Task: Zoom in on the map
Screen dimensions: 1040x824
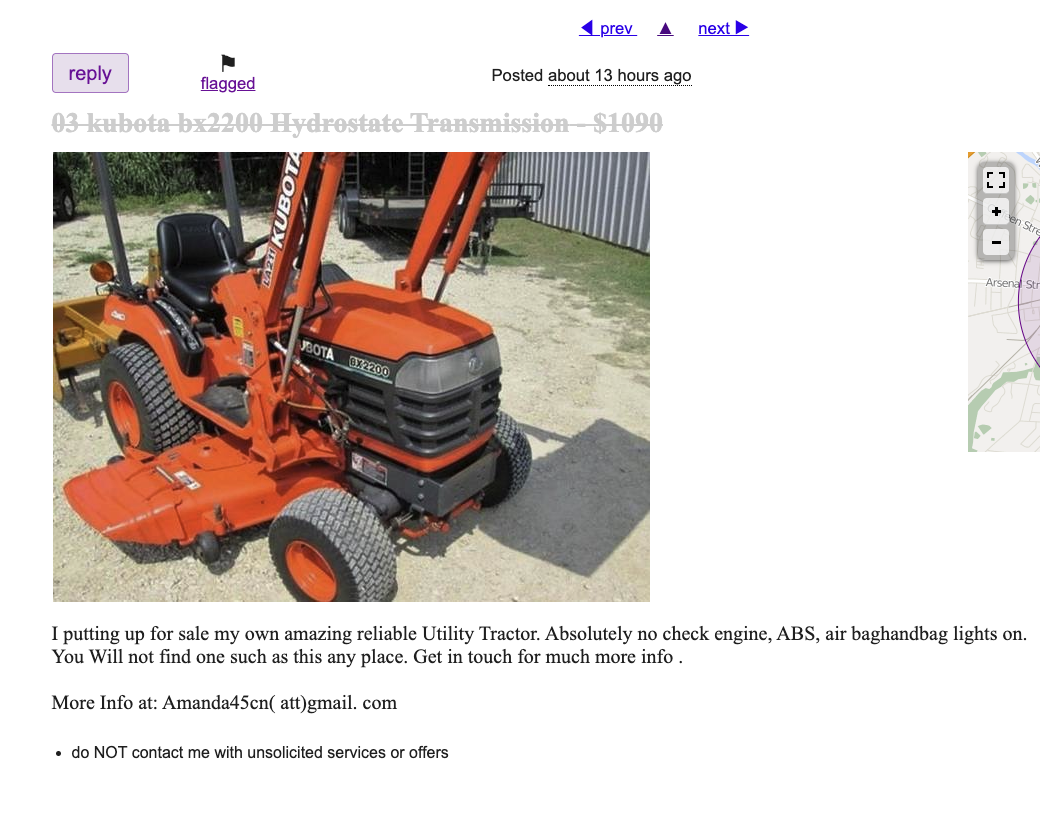Action: (996, 212)
